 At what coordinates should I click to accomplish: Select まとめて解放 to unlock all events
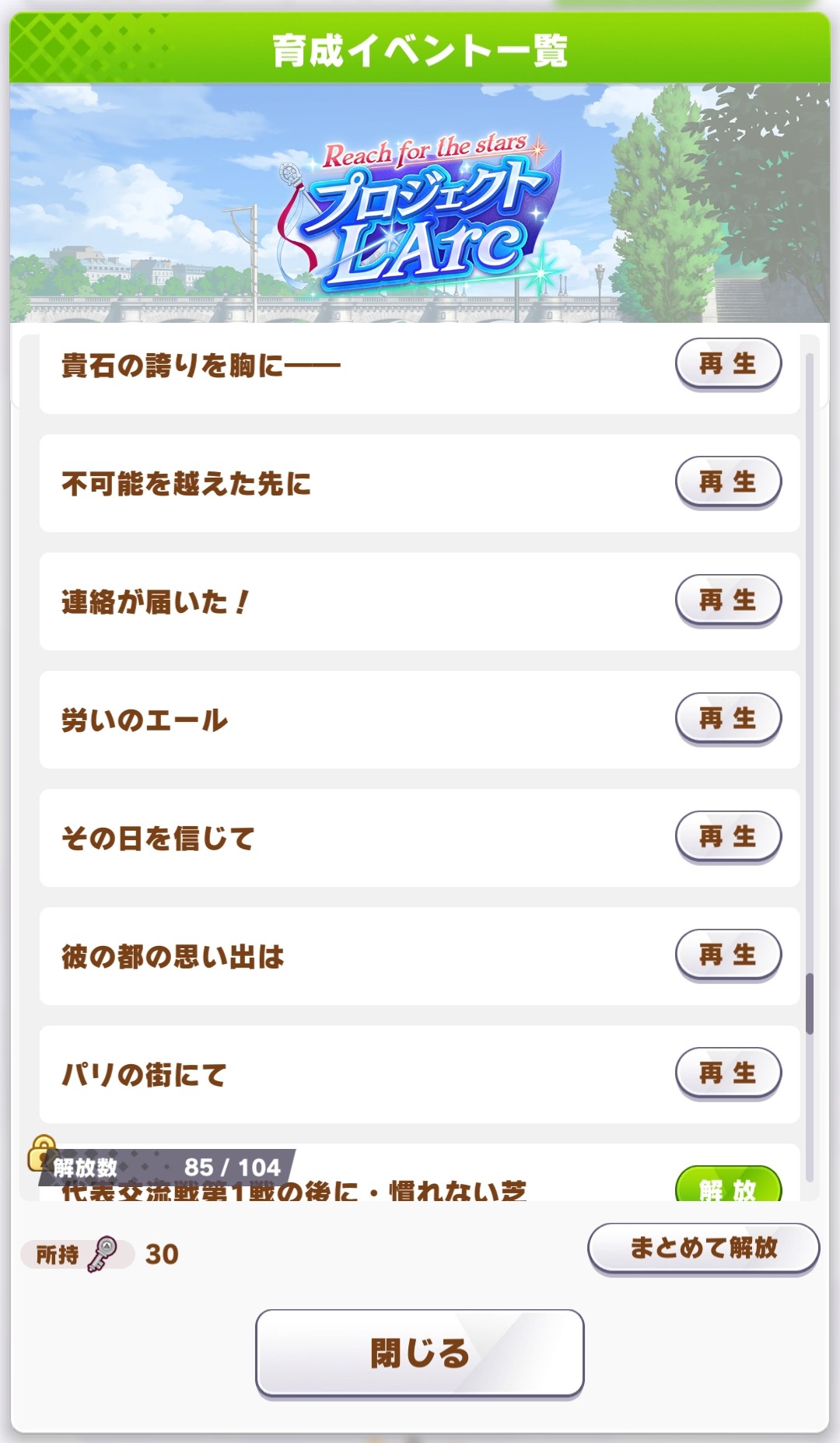tap(703, 1248)
